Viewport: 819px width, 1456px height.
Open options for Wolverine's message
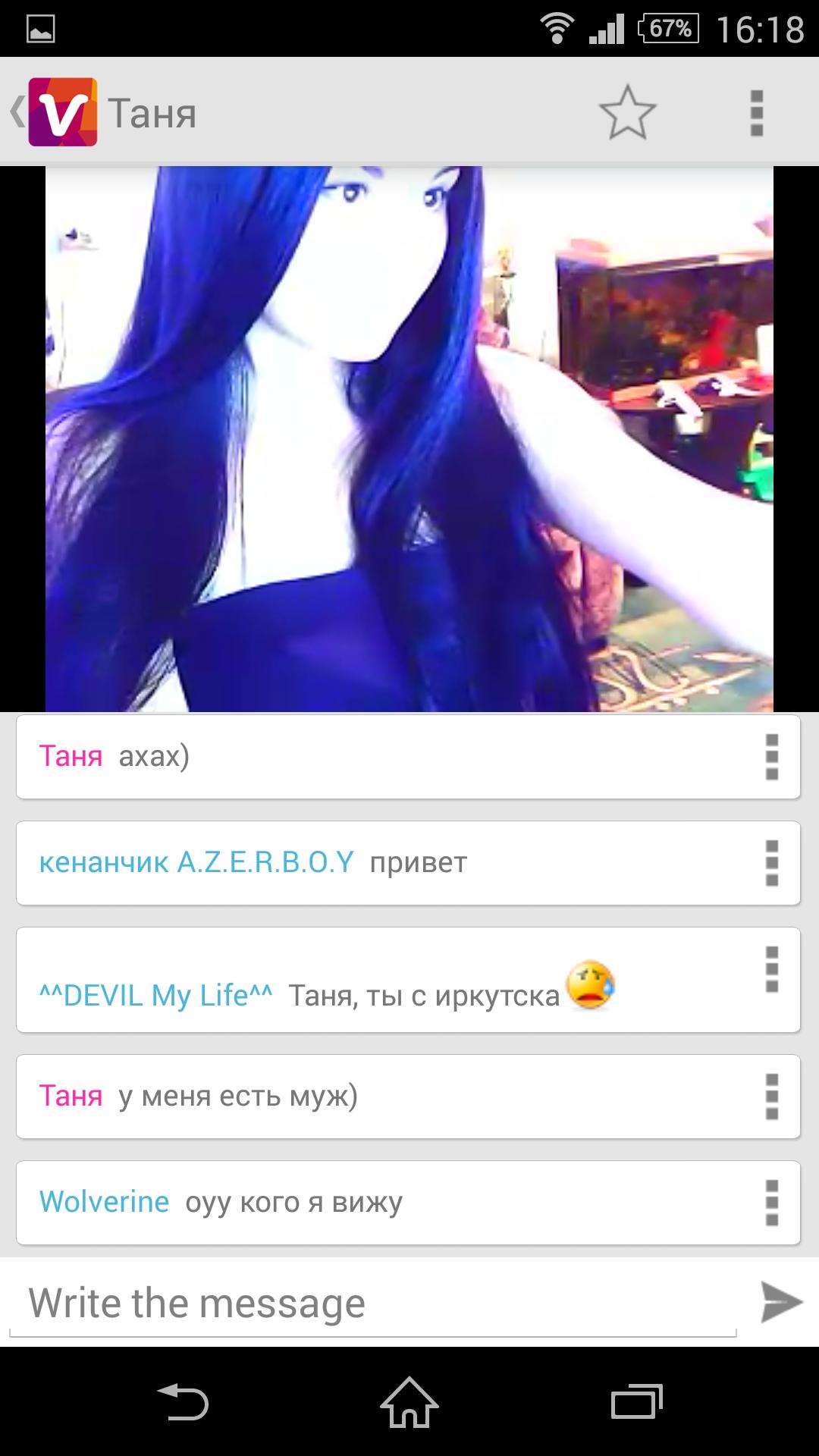pos(771,1203)
